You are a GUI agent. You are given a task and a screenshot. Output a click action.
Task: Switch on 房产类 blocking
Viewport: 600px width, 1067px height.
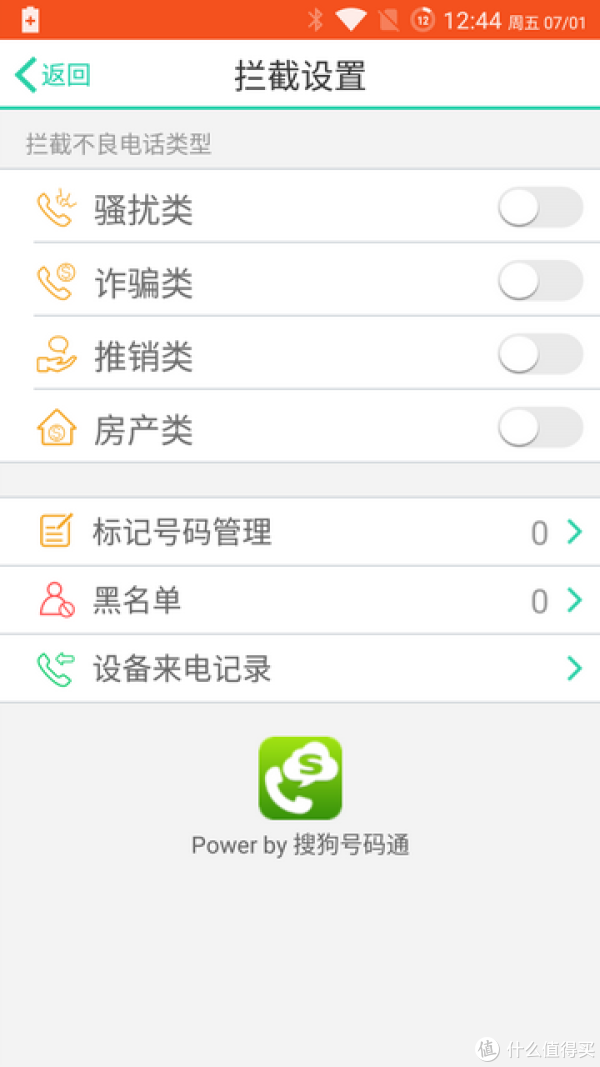click(540, 428)
